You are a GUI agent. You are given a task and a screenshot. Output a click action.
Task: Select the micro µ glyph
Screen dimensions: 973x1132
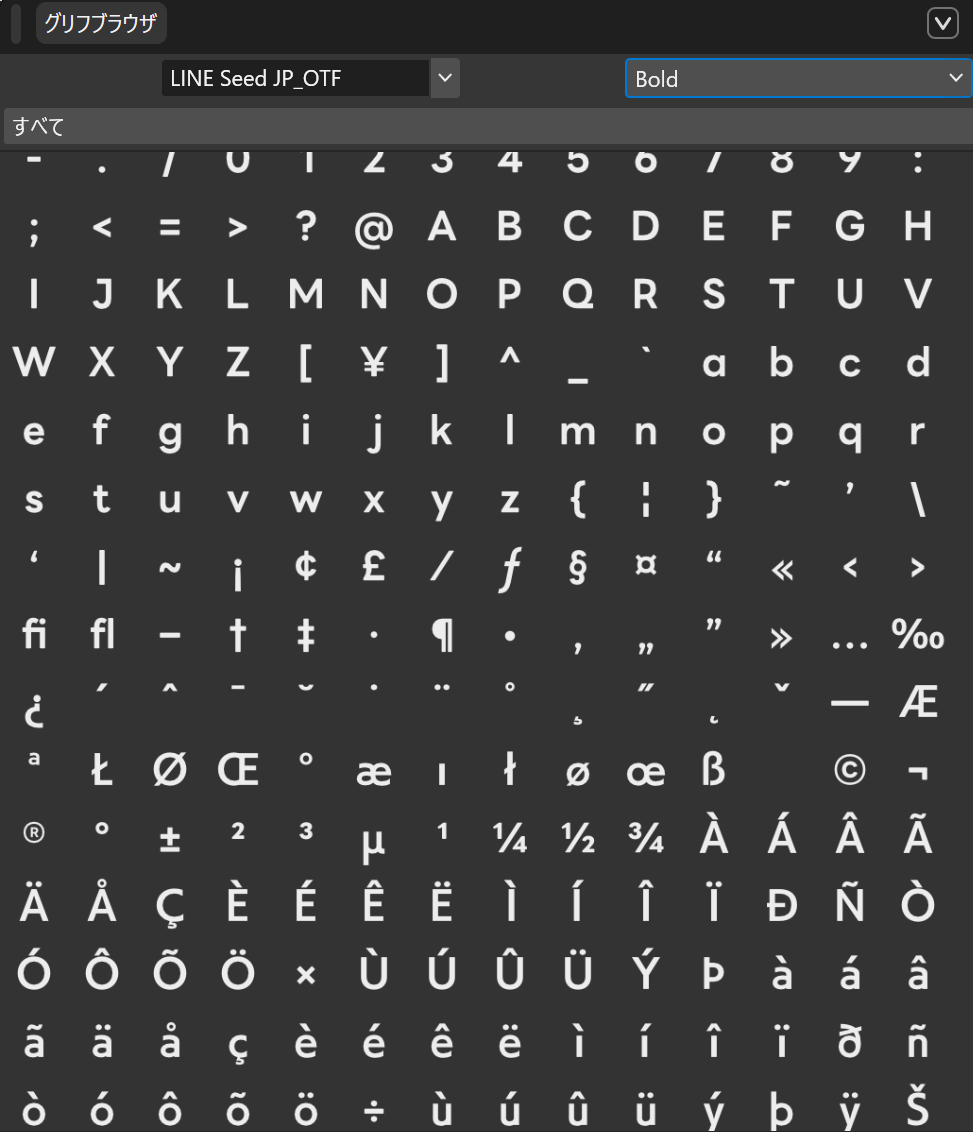click(x=373, y=842)
